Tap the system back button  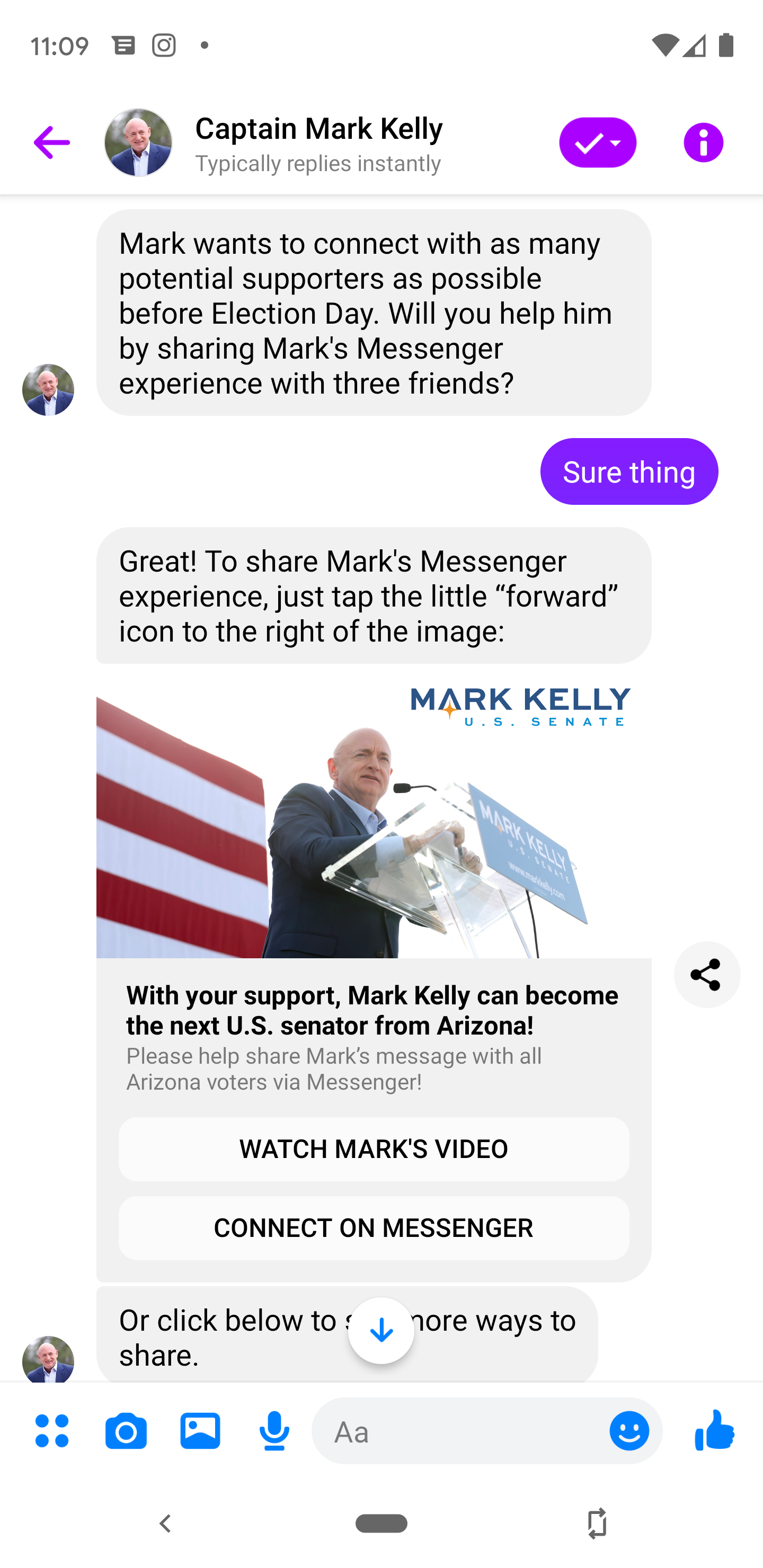point(165,1524)
